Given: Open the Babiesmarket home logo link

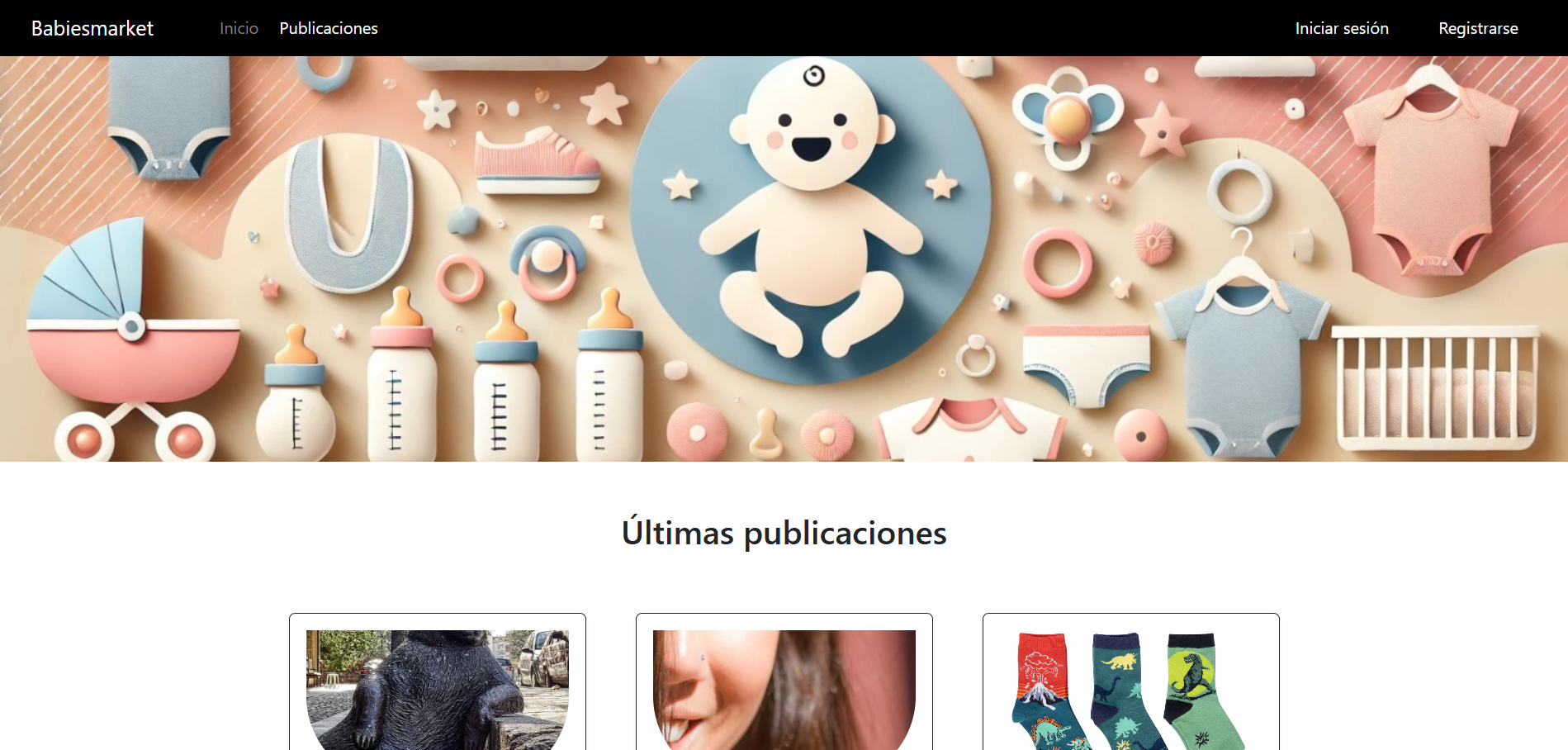Looking at the screenshot, I should pos(92,28).
